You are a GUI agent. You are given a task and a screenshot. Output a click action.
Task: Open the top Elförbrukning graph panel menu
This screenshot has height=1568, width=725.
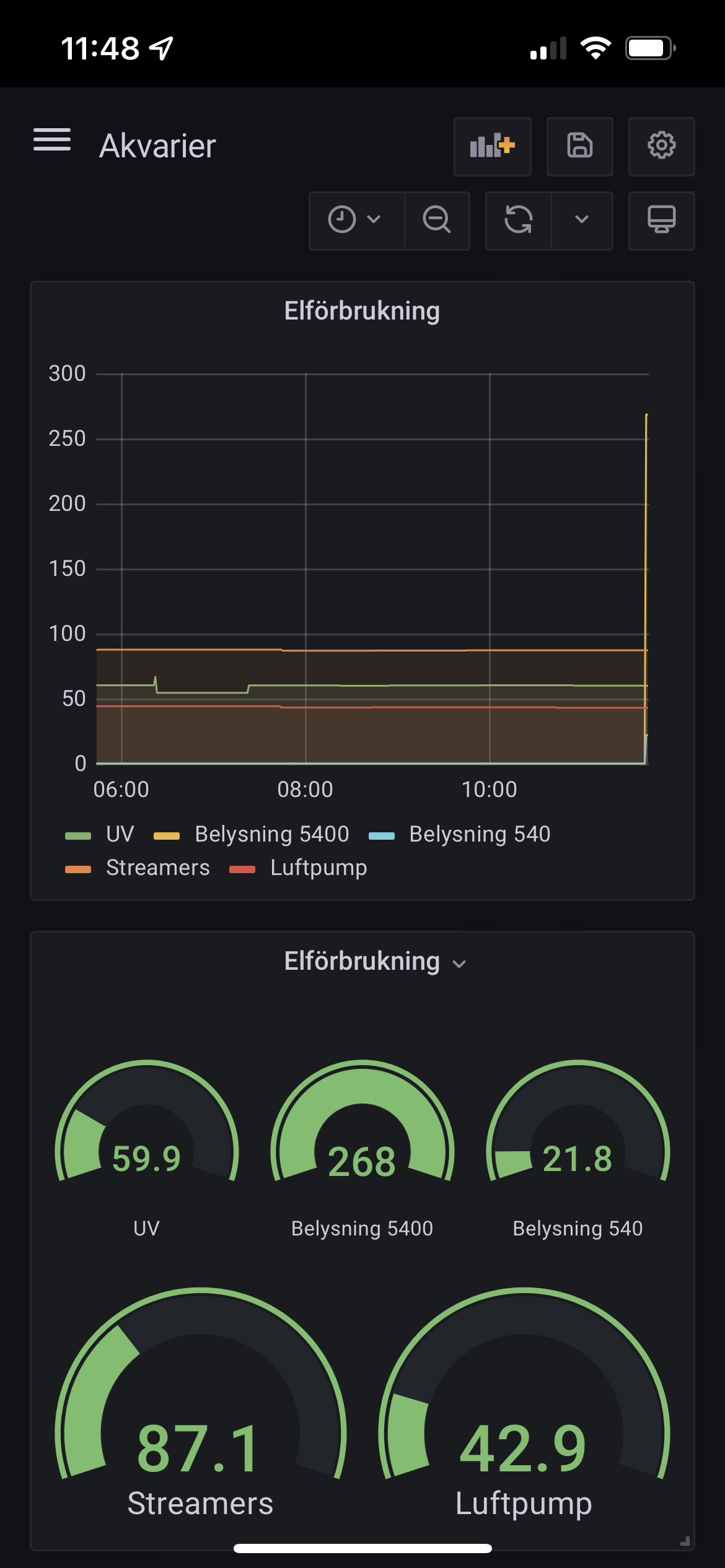tap(362, 311)
